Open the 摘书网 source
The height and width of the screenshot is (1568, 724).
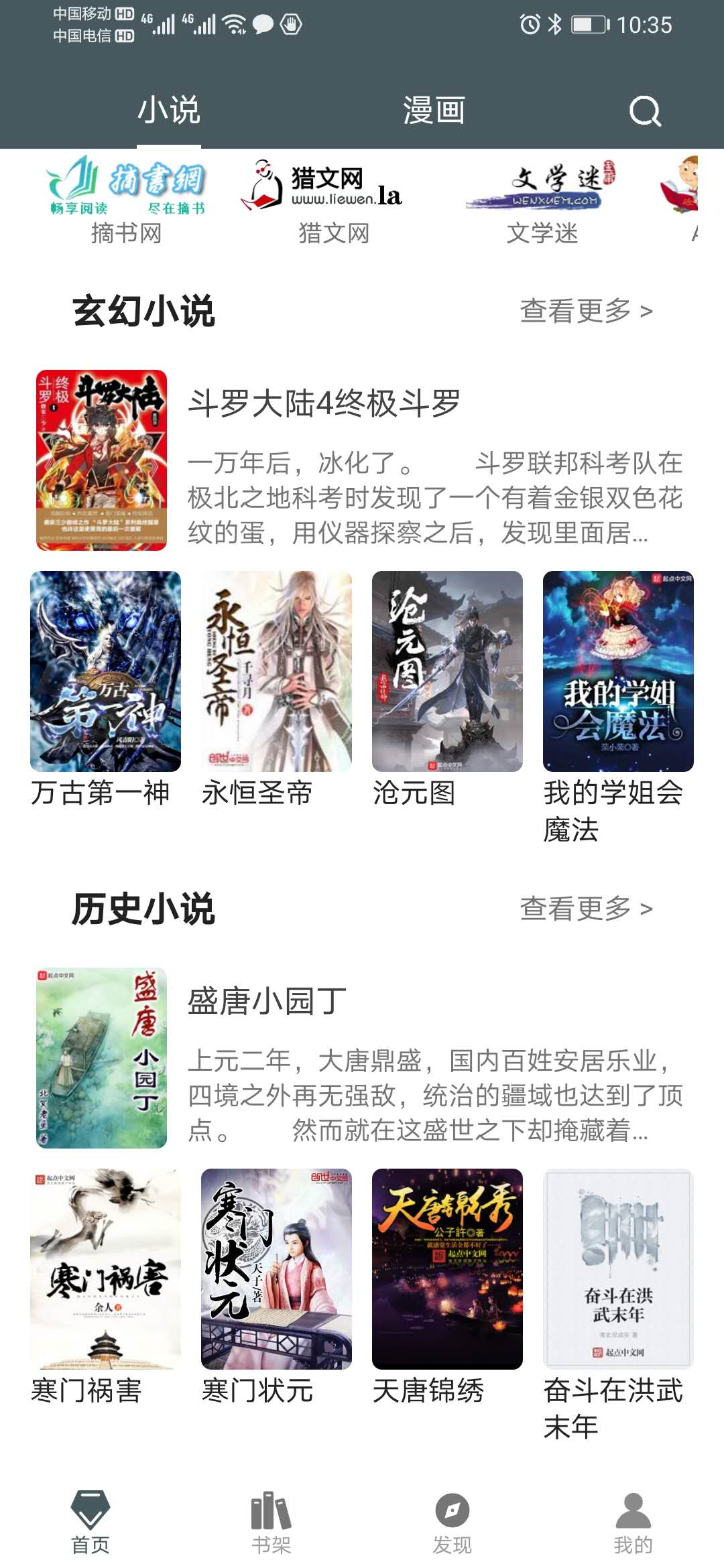click(x=126, y=200)
